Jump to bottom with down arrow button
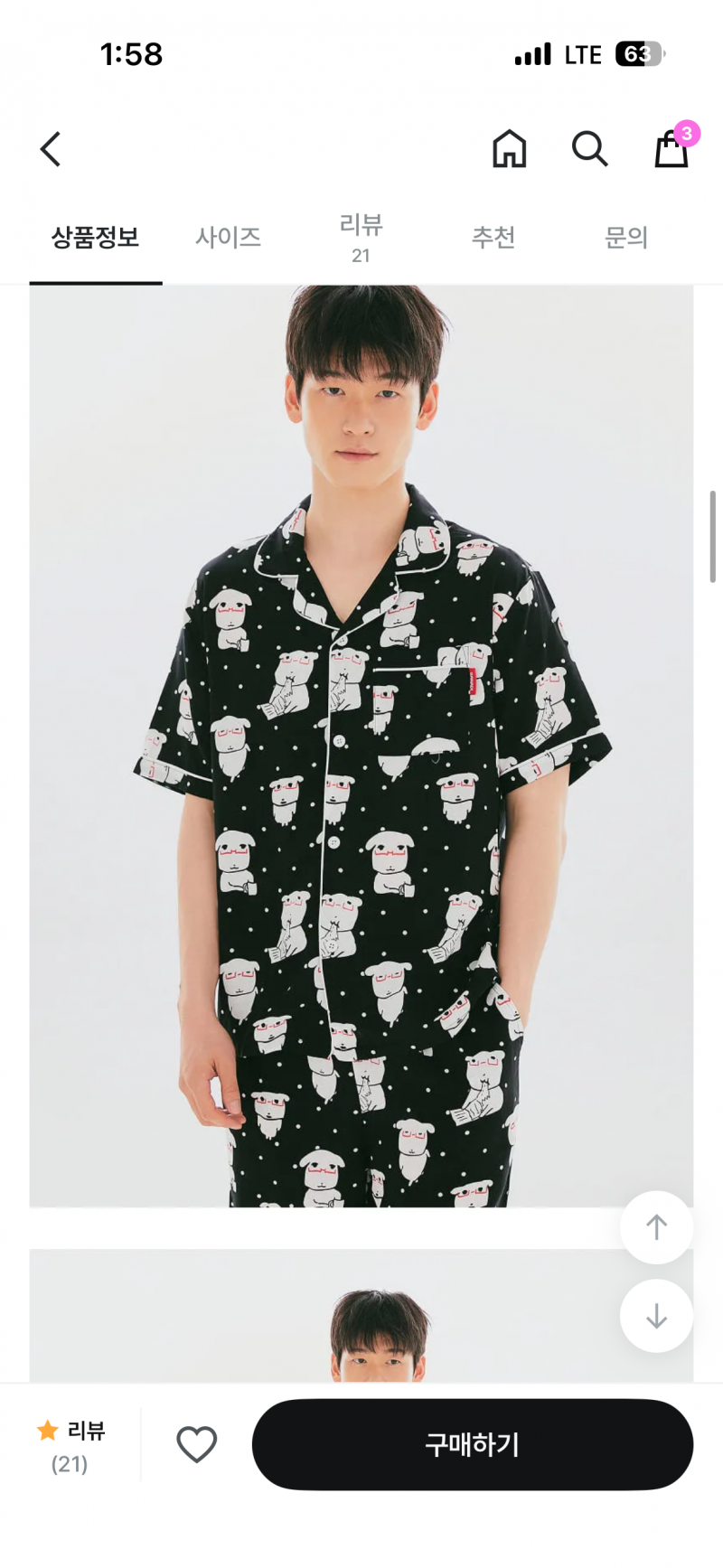Viewport: 723px width, 1568px height. [x=656, y=1316]
